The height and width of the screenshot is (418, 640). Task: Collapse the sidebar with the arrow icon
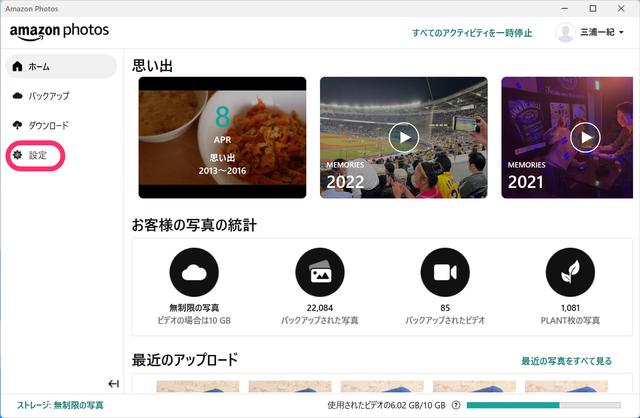[x=113, y=384]
